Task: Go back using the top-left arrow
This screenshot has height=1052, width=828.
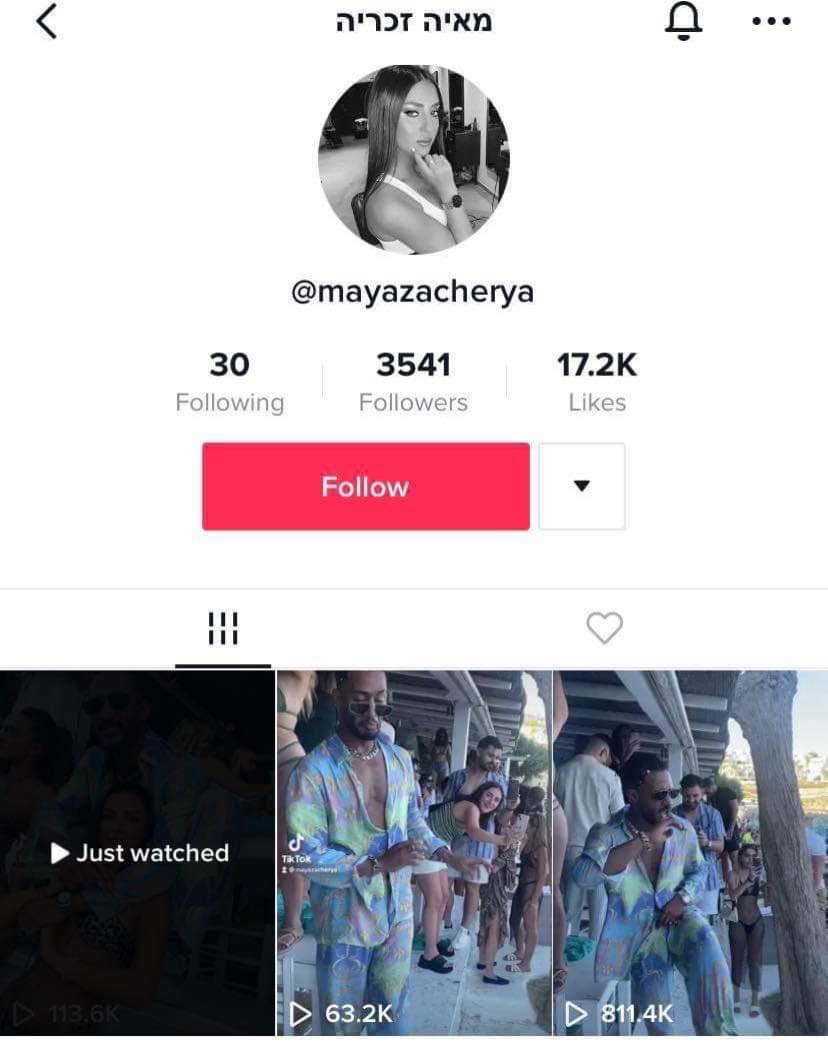Action: (46, 22)
